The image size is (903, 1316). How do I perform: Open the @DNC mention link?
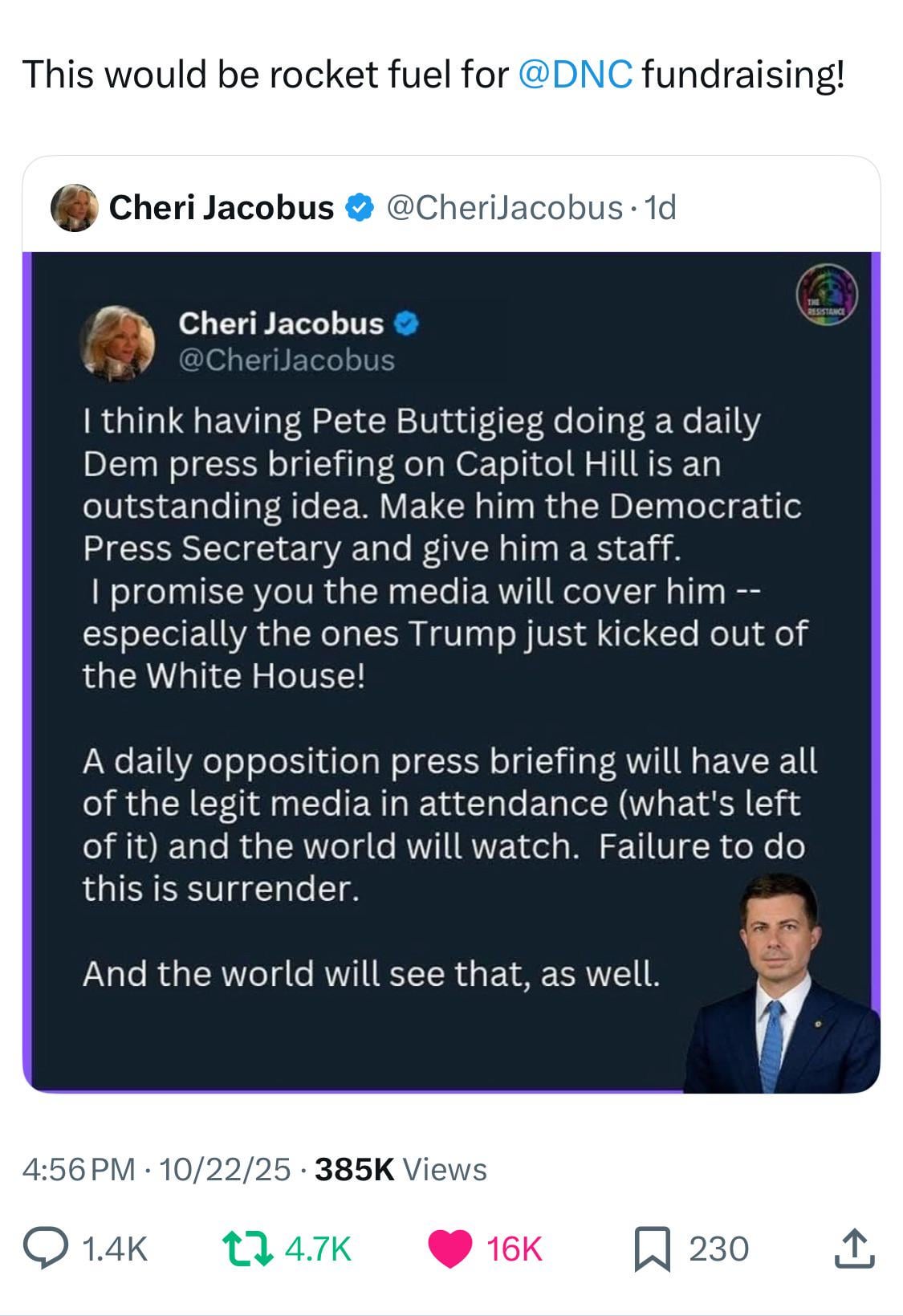576,75
